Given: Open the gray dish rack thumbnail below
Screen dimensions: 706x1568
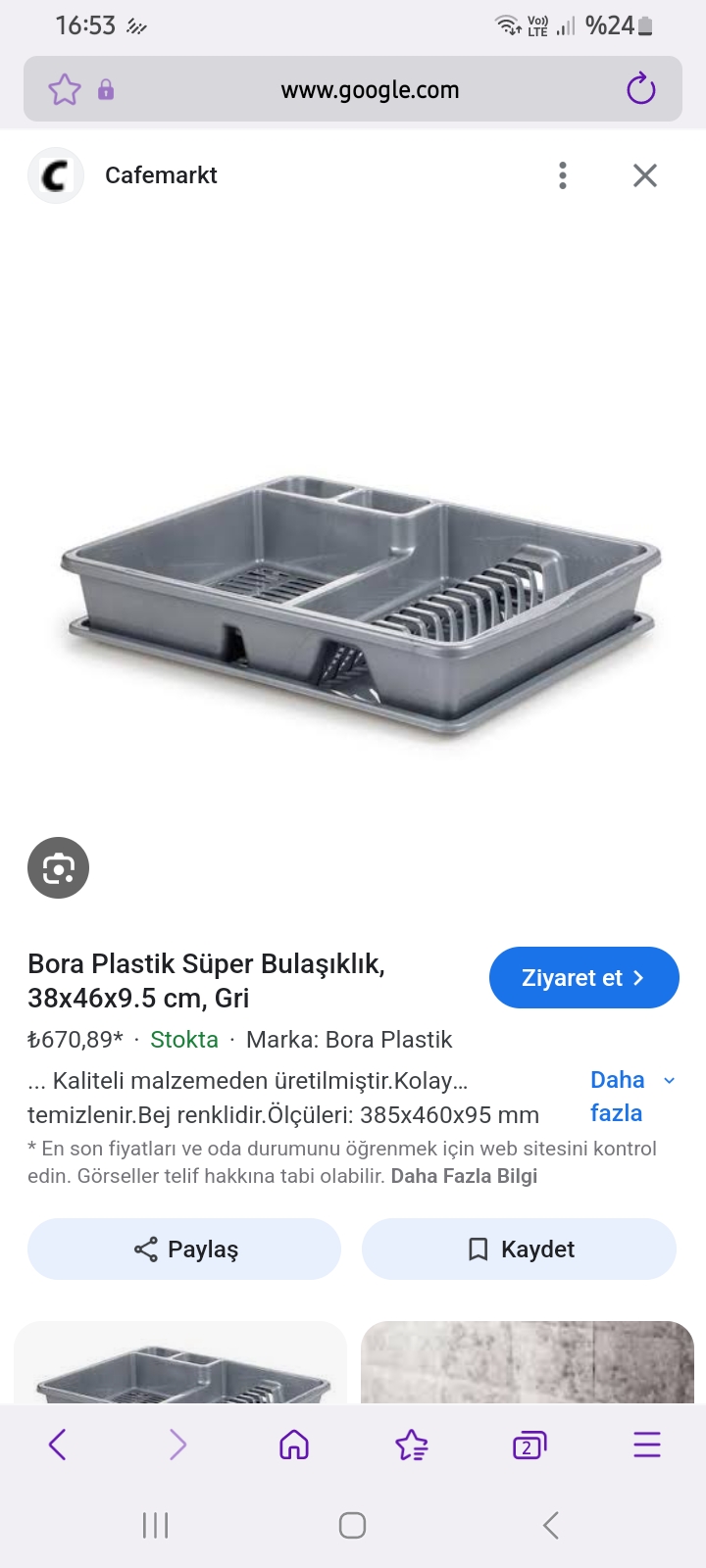Looking at the screenshot, I should point(180,1367).
